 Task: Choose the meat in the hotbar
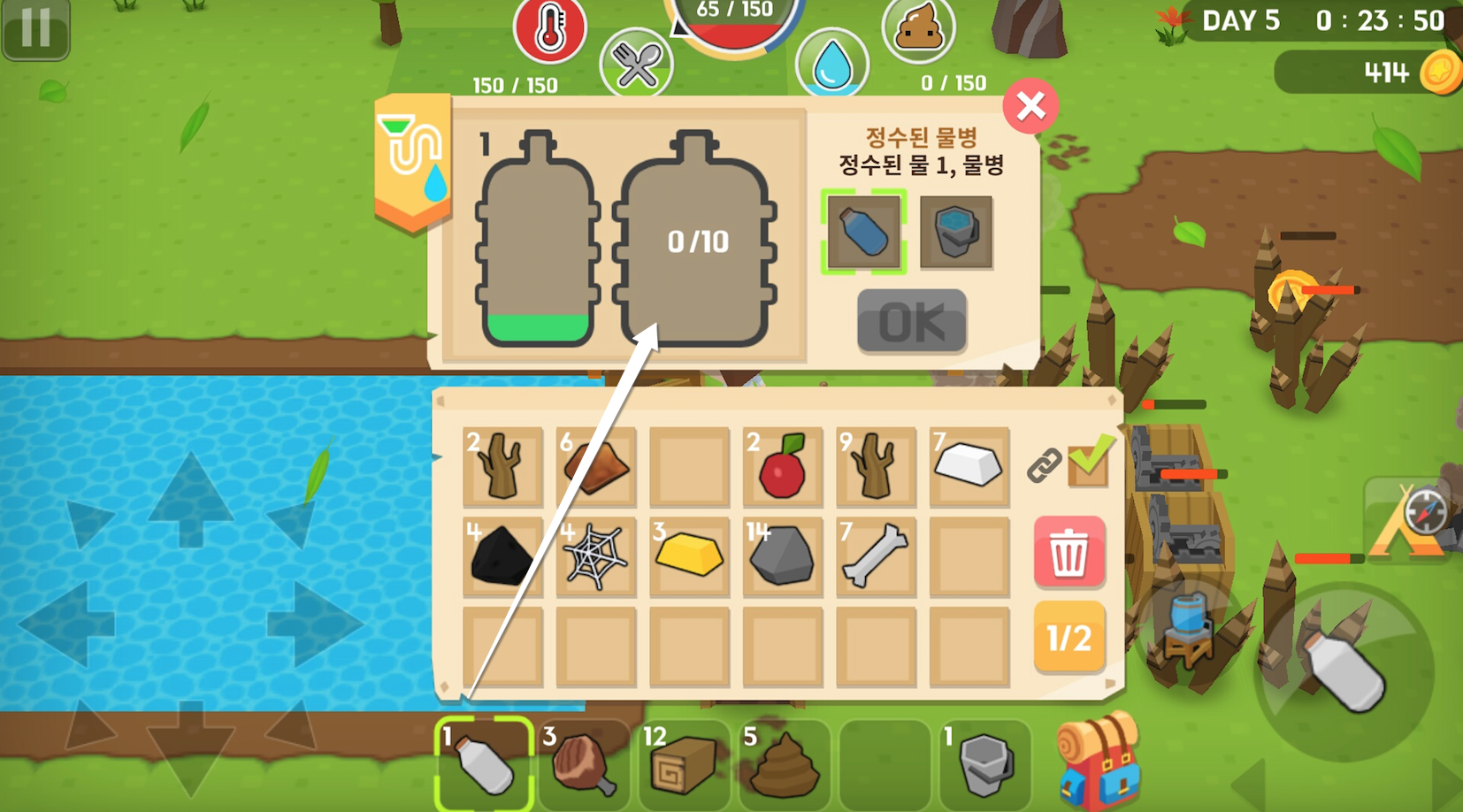click(583, 762)
